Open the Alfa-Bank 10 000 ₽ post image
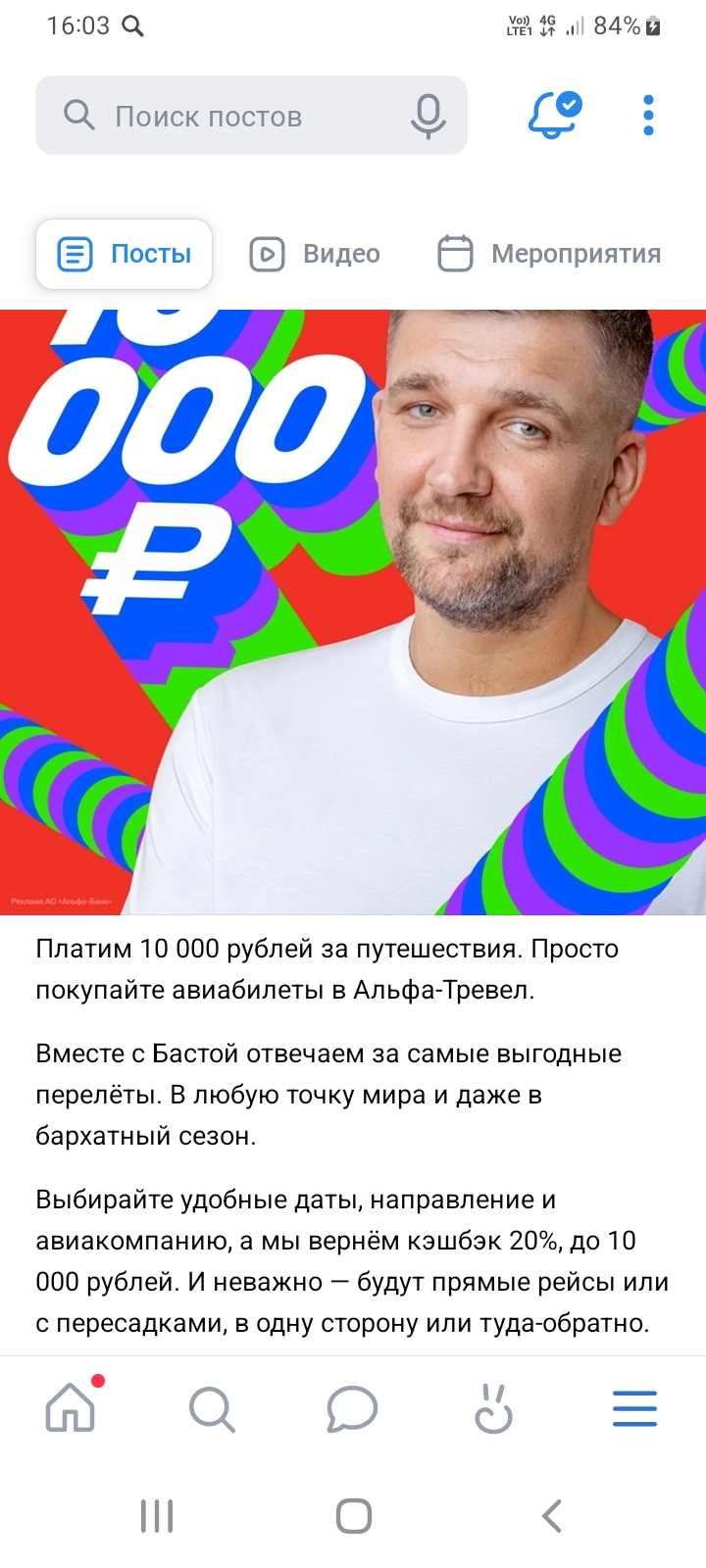Viewport: 706px width, 1568px height. [x=353, y=612]
